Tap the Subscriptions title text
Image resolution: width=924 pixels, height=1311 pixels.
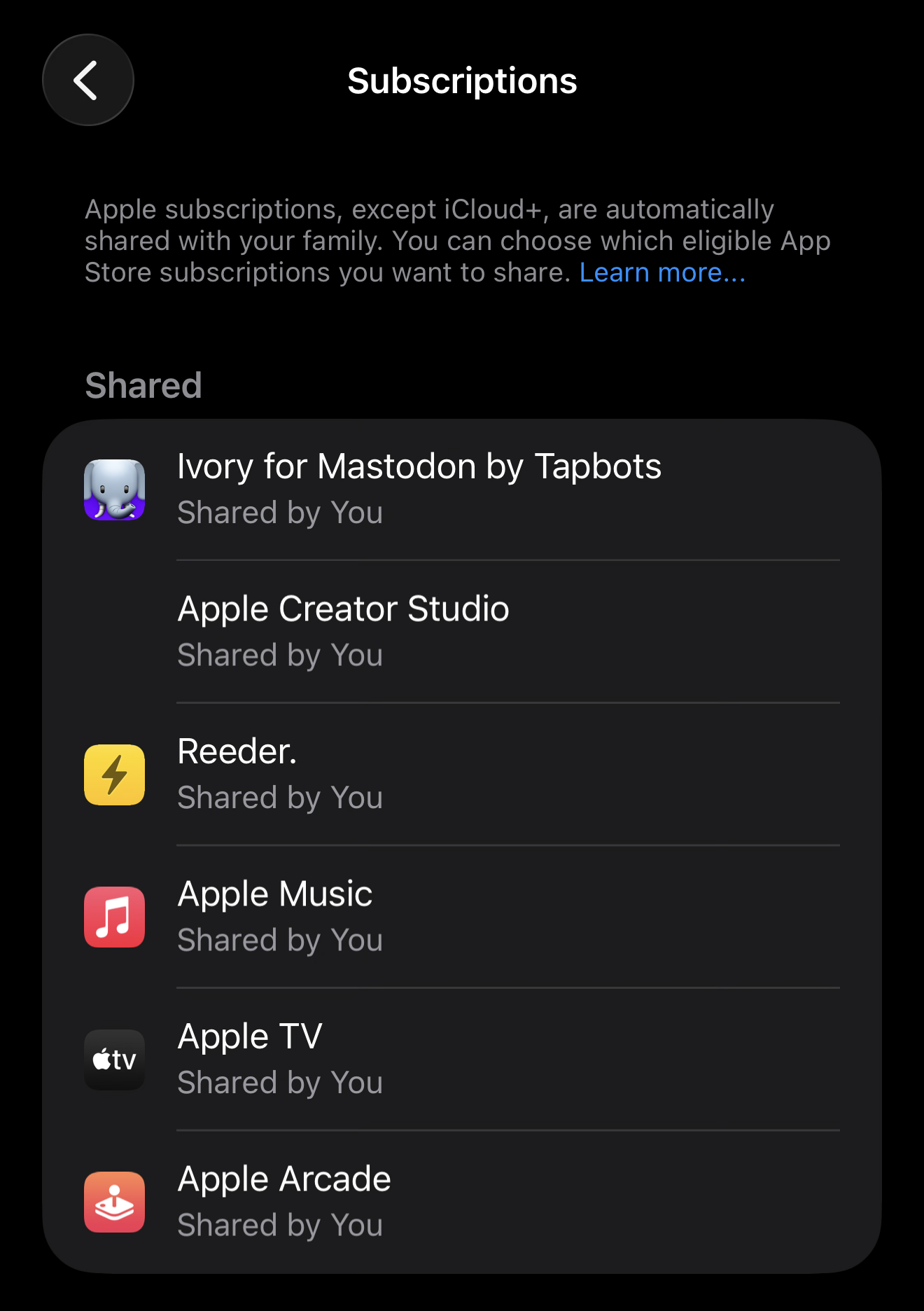(x=462, y=80)
